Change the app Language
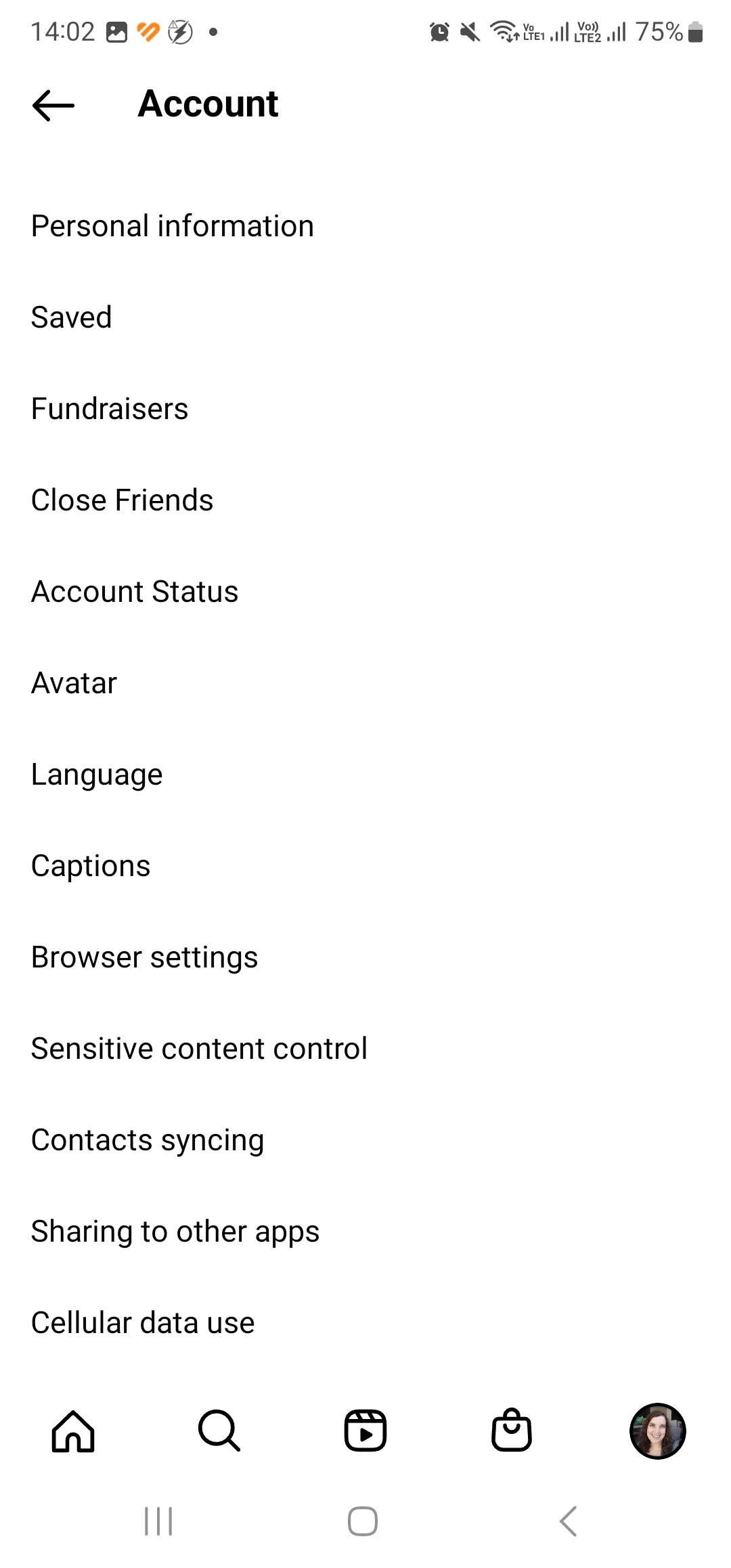 pyautogui.click(x=96, y=774)
